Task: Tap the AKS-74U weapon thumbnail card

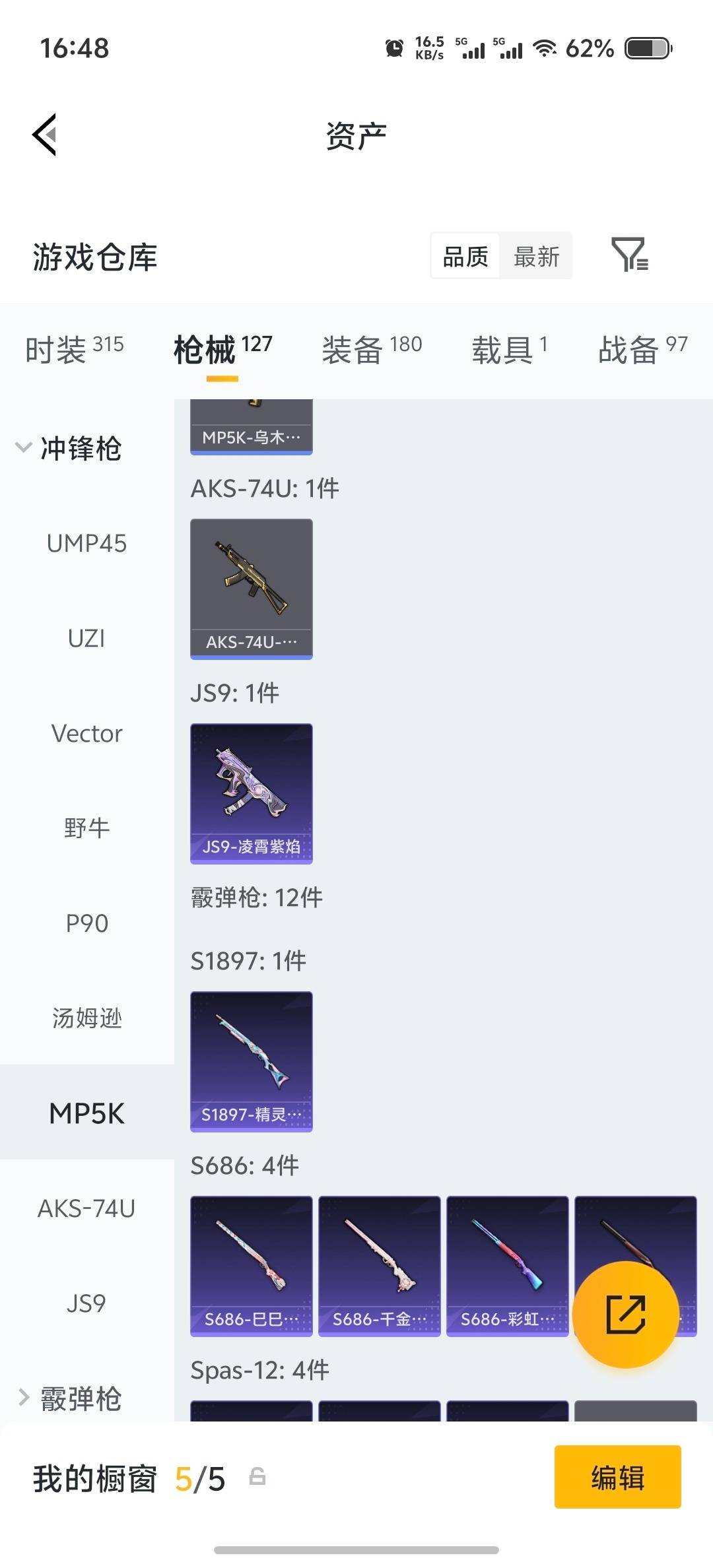Action: [251, 587]
